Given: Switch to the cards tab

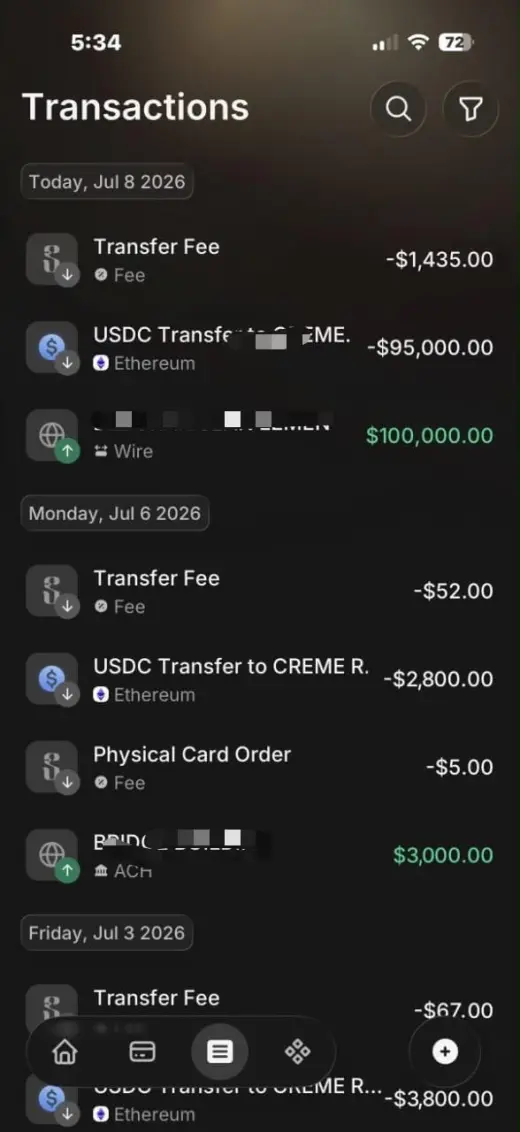Looking at the screenshot, I should [x=142, y=1052].
